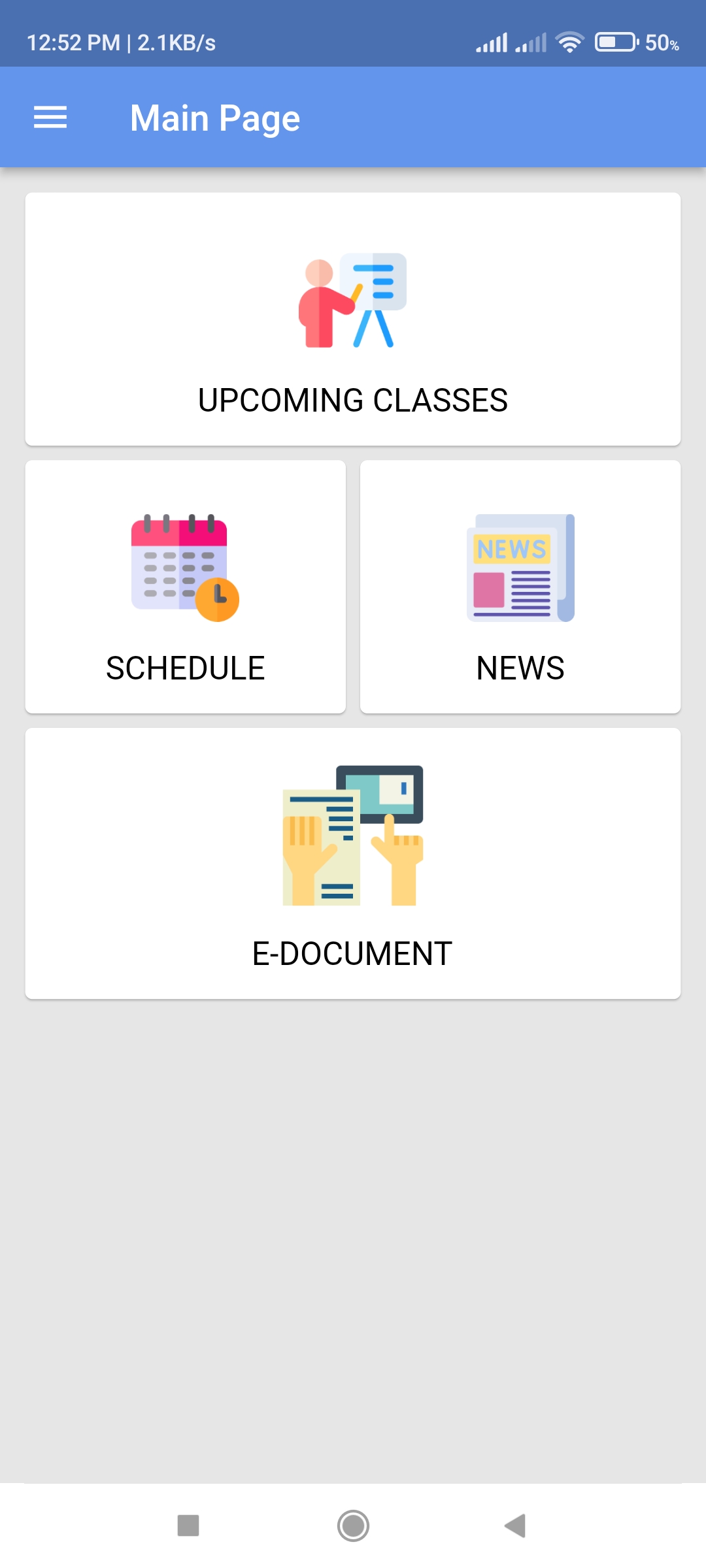Open the hamburger navigation drawer menu
This screenshot has height=1568, width=706.
(50, 118)
